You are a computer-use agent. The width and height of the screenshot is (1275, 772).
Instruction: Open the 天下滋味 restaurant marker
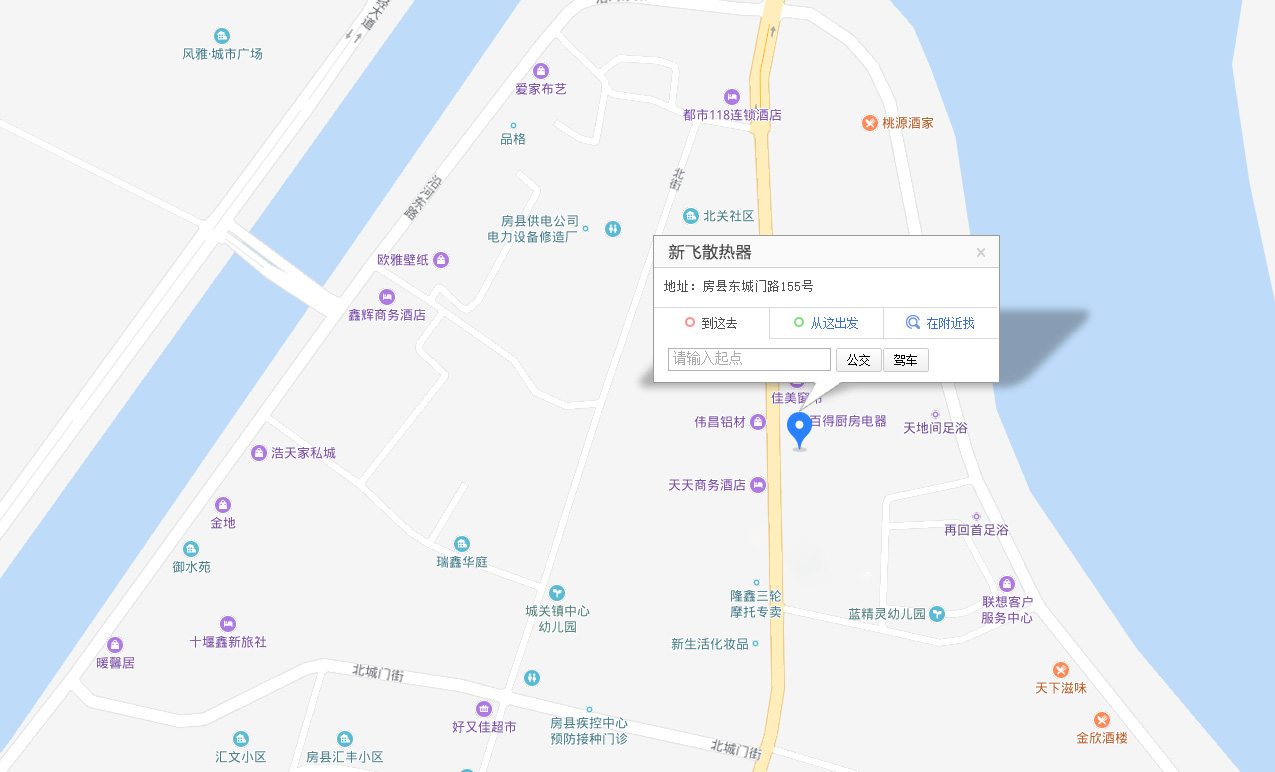1061,670
